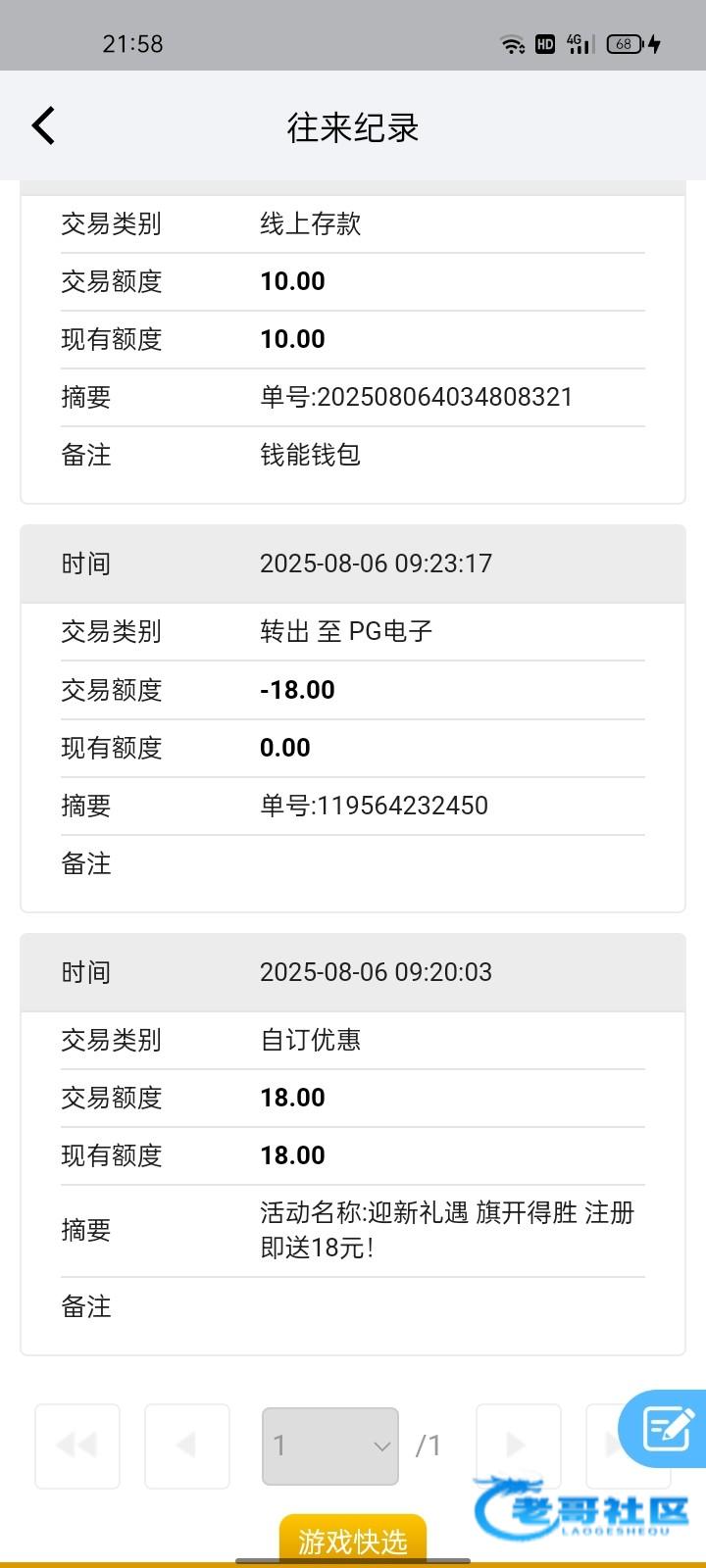Image resolution: width=706 pixels, height=1568 pixels.
Task: Go to the next page of records
Action: click(x=518, y=1445)
